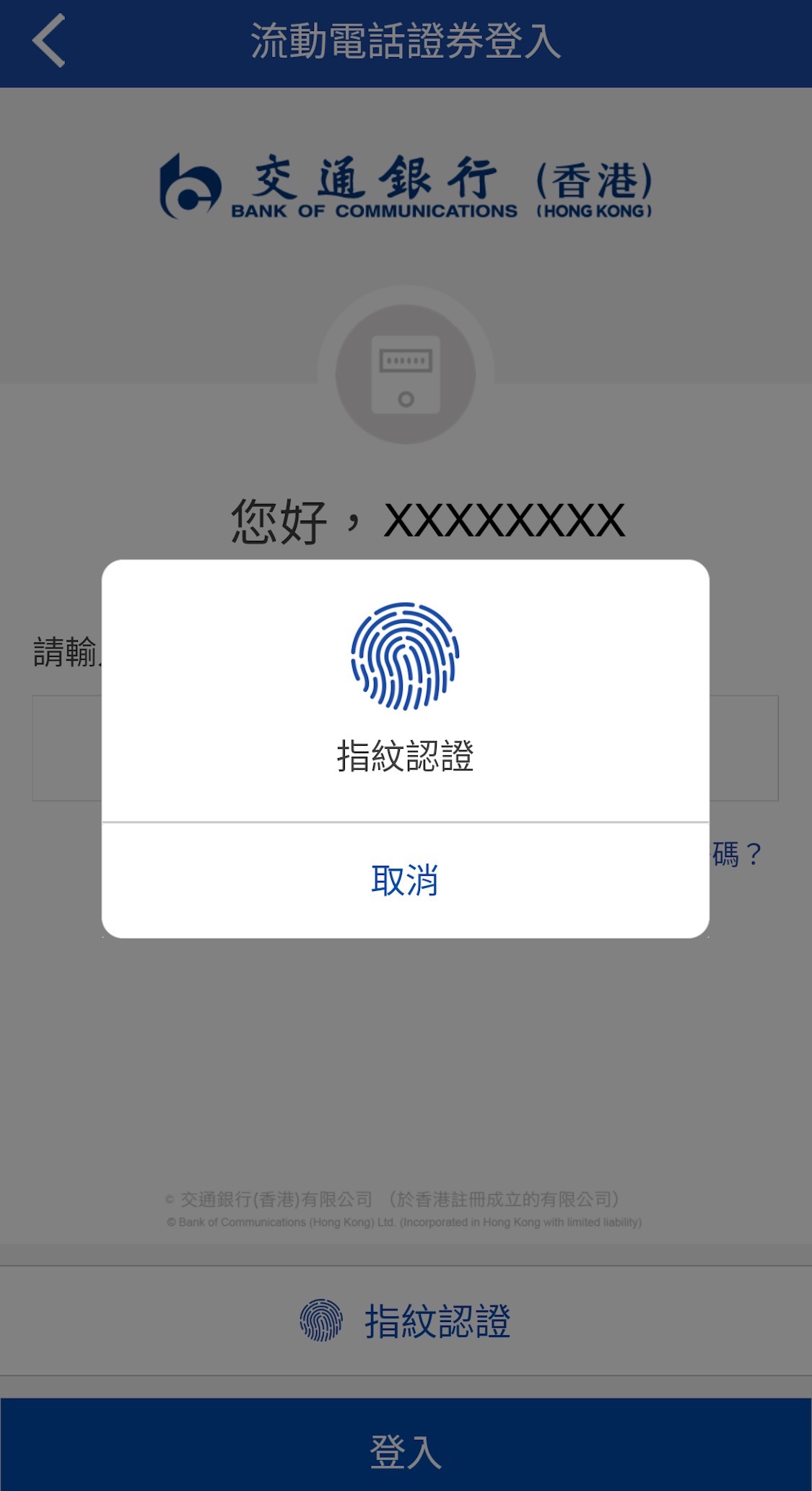This screenshot has height=1491, width=812.
Task: Tap the 指紋認證 button at the bottom
Action: pos(406,1321)
